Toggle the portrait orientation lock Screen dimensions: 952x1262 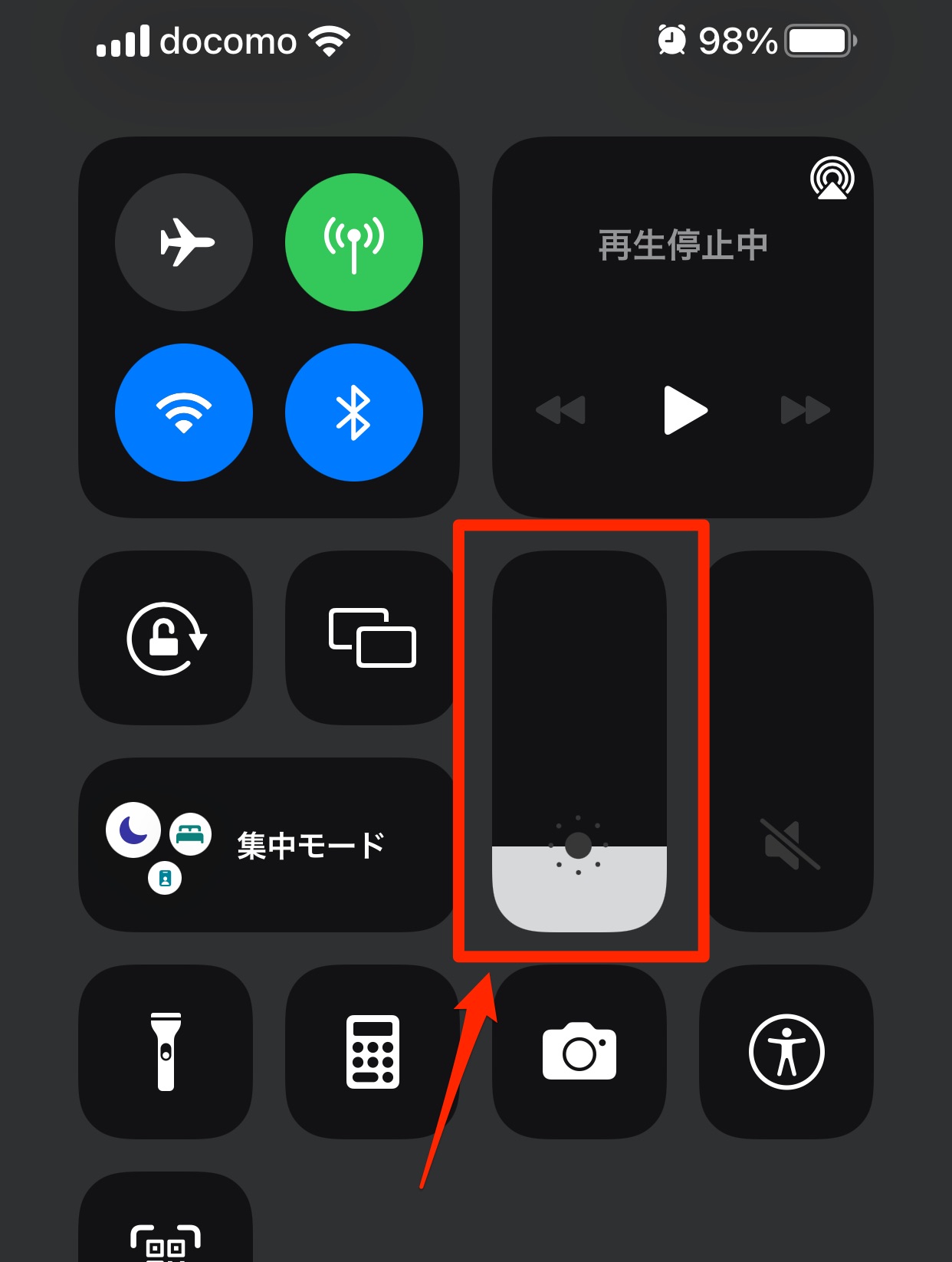point(166,638)
